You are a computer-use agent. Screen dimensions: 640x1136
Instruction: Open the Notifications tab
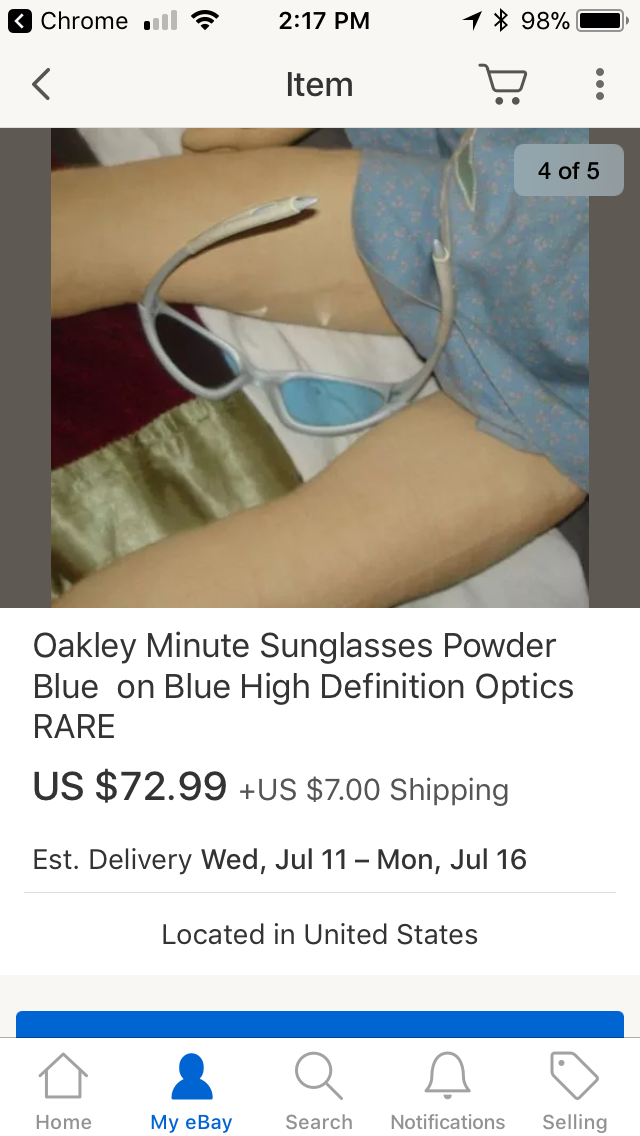click(447, 1092)
